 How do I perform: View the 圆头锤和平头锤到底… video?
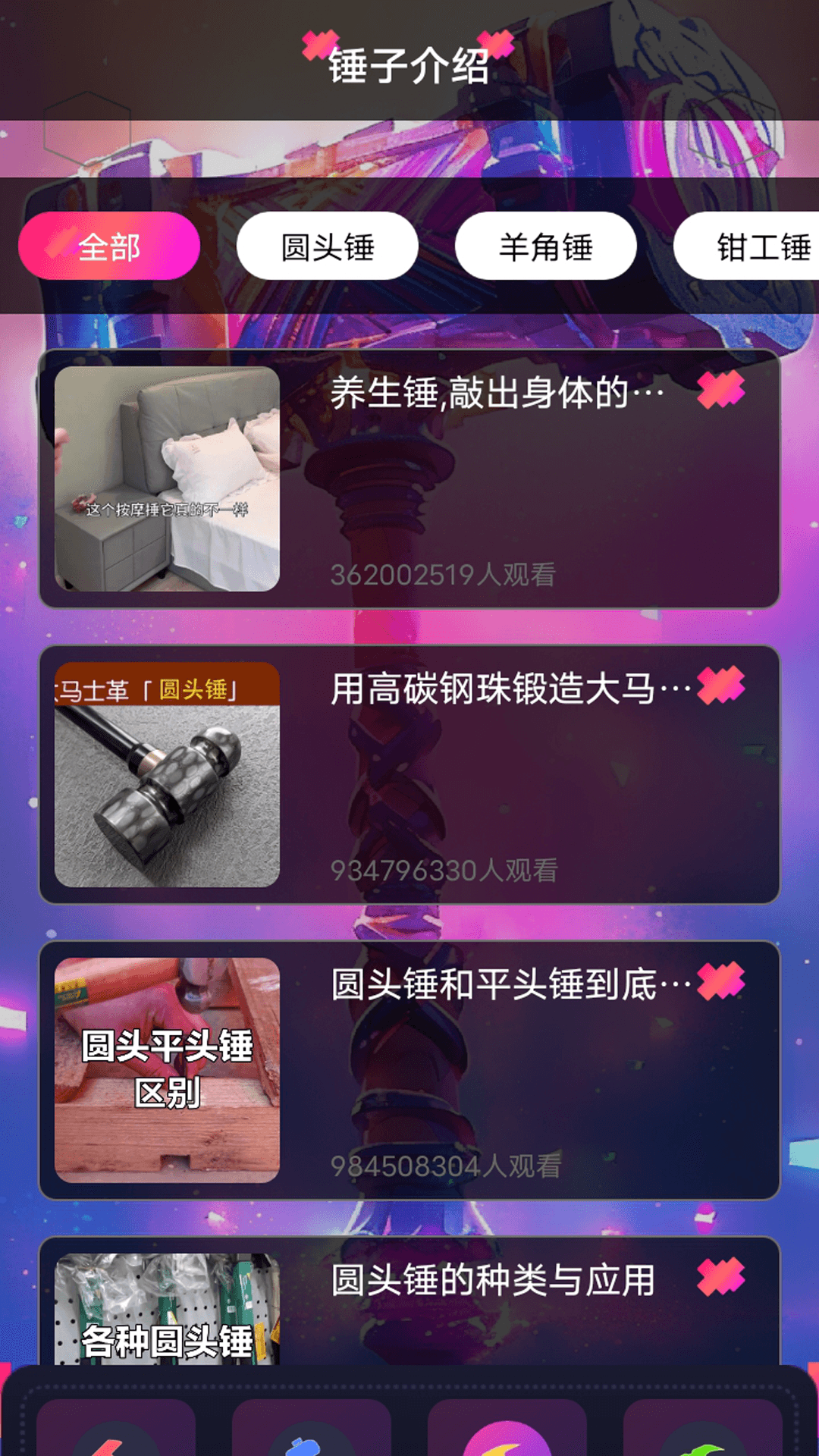(x=409, y=1070)
